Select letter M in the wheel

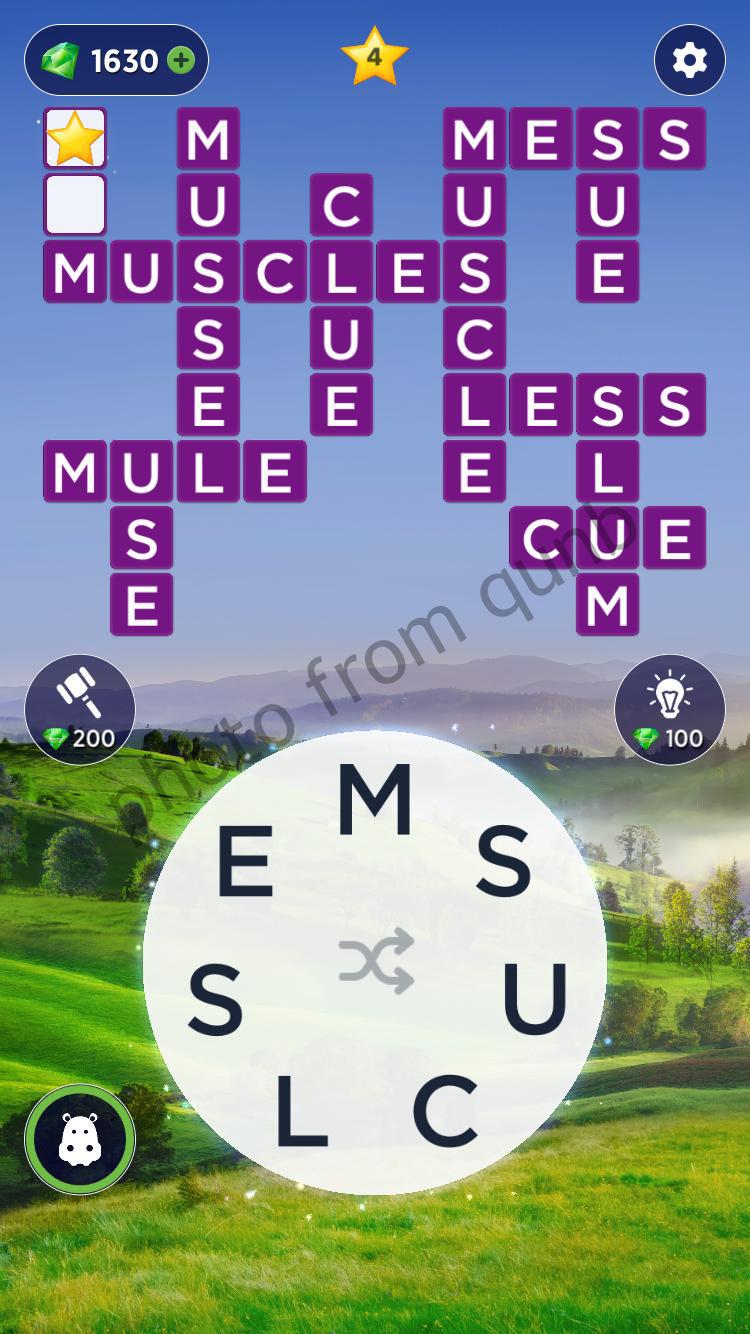tap(375, 800)
